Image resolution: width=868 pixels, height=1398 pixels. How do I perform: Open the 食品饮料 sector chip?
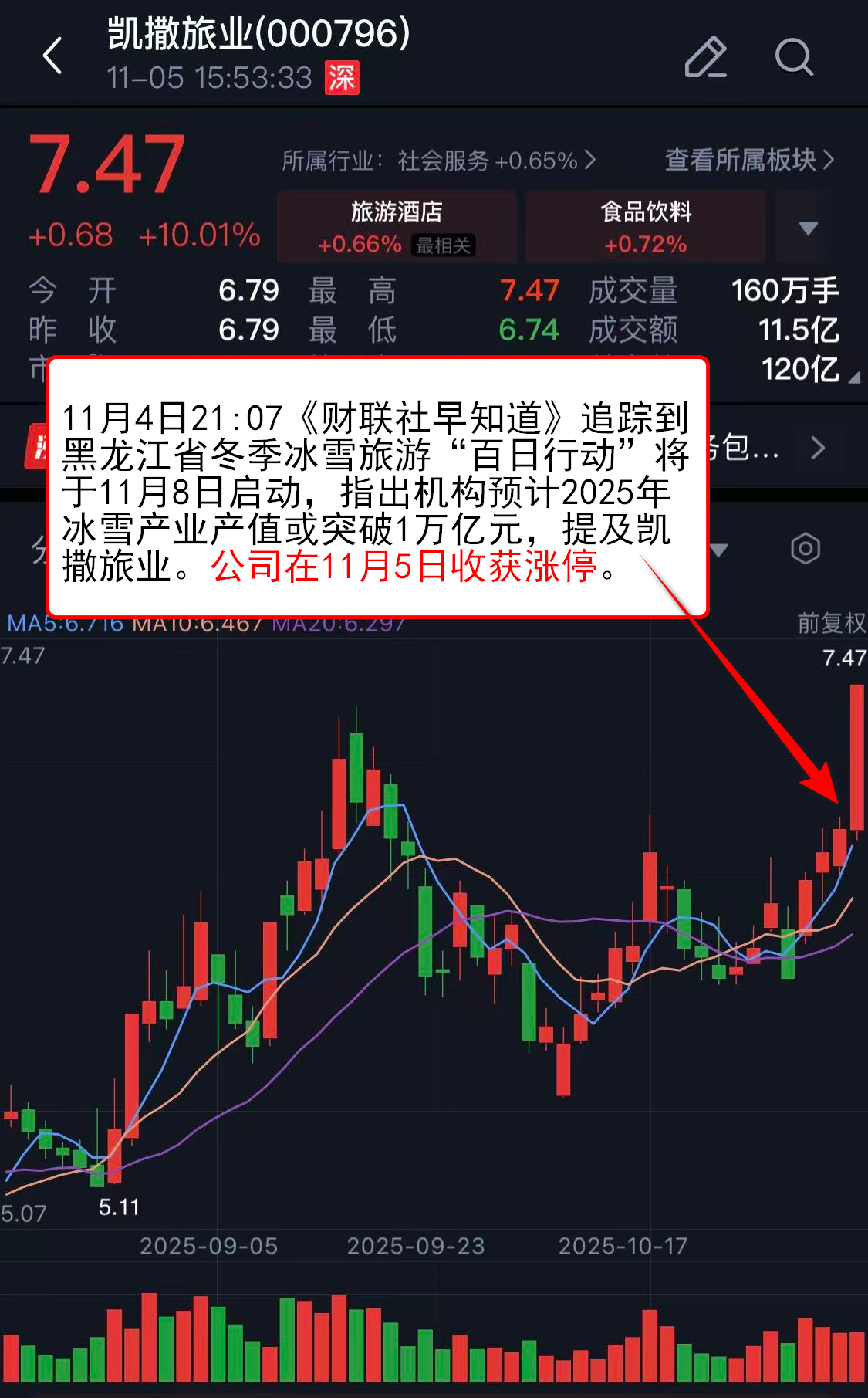(645, 227)
